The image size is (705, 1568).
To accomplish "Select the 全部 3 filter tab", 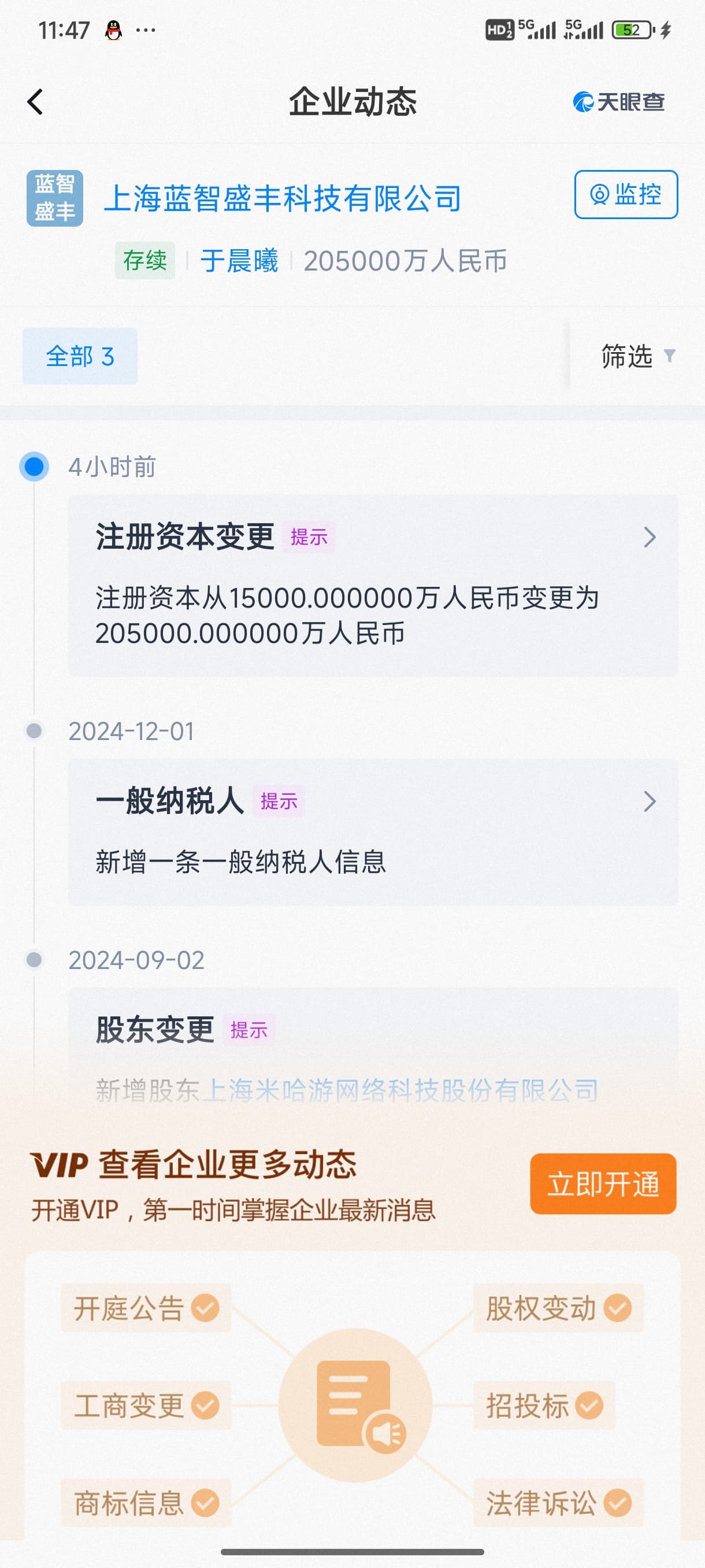I will pos(80,356).
